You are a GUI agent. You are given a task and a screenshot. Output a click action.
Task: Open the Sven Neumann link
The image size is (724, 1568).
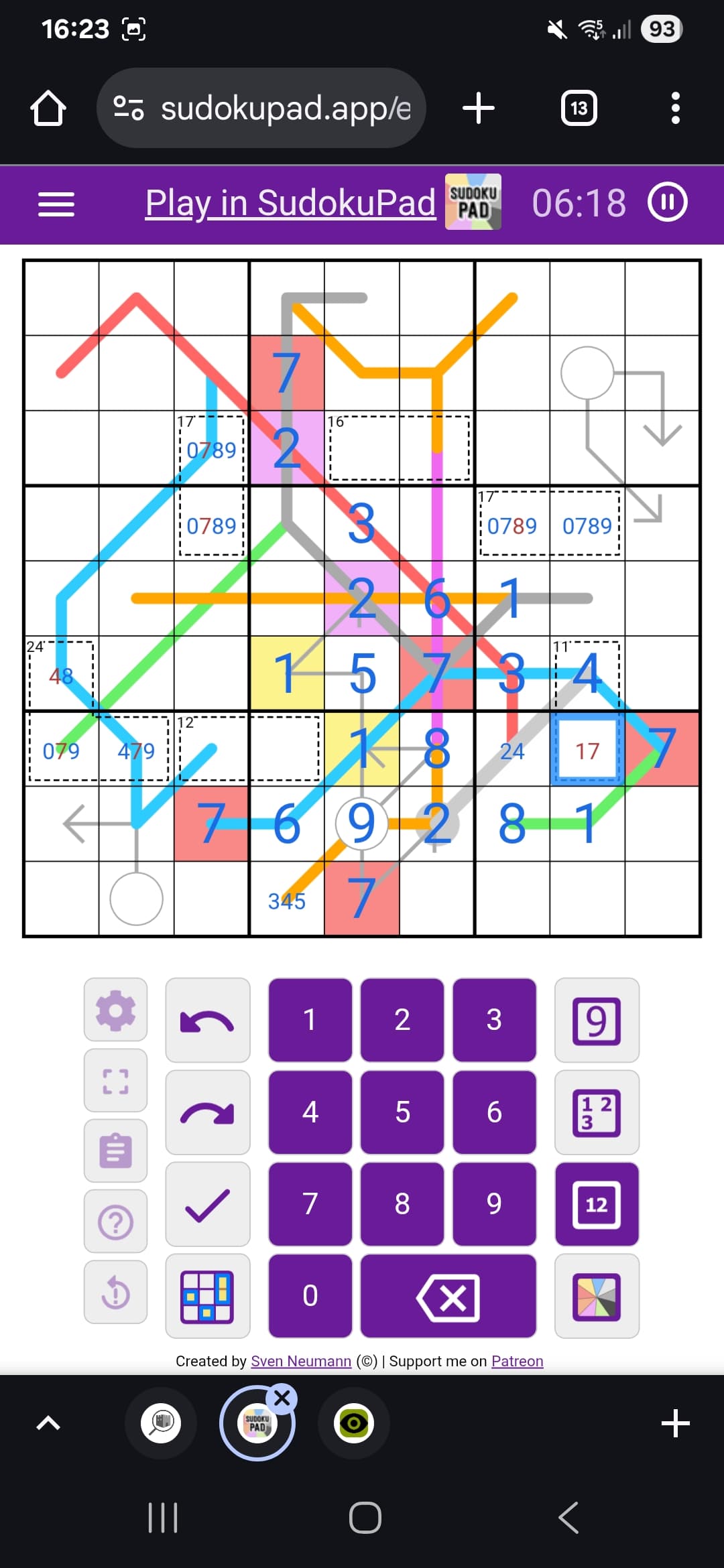[x=301, y=1361]
